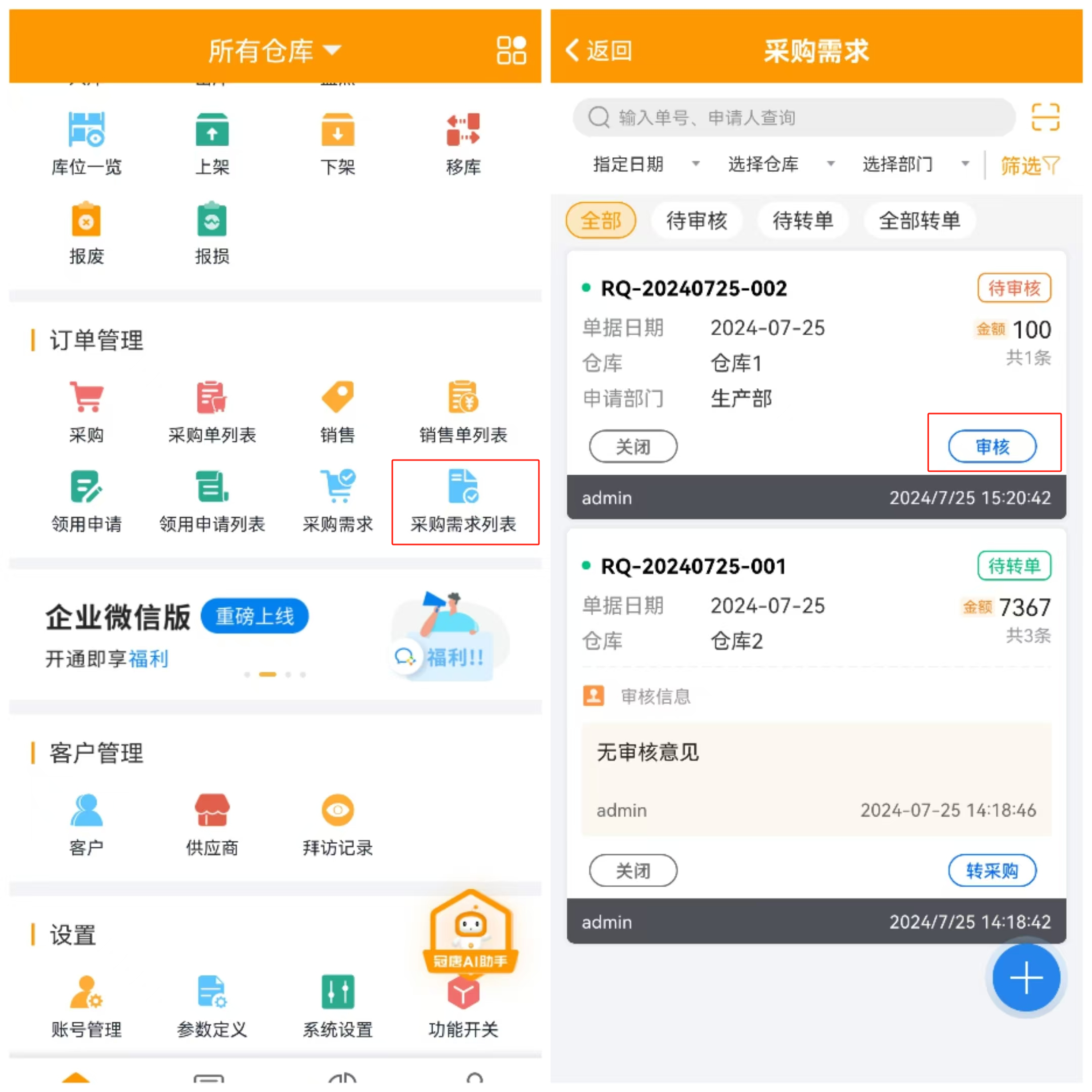The width and height of the screenshot is (1092, 1092).
Task: Open the 采购单列表 shortcut
Action: pos(212,412)
